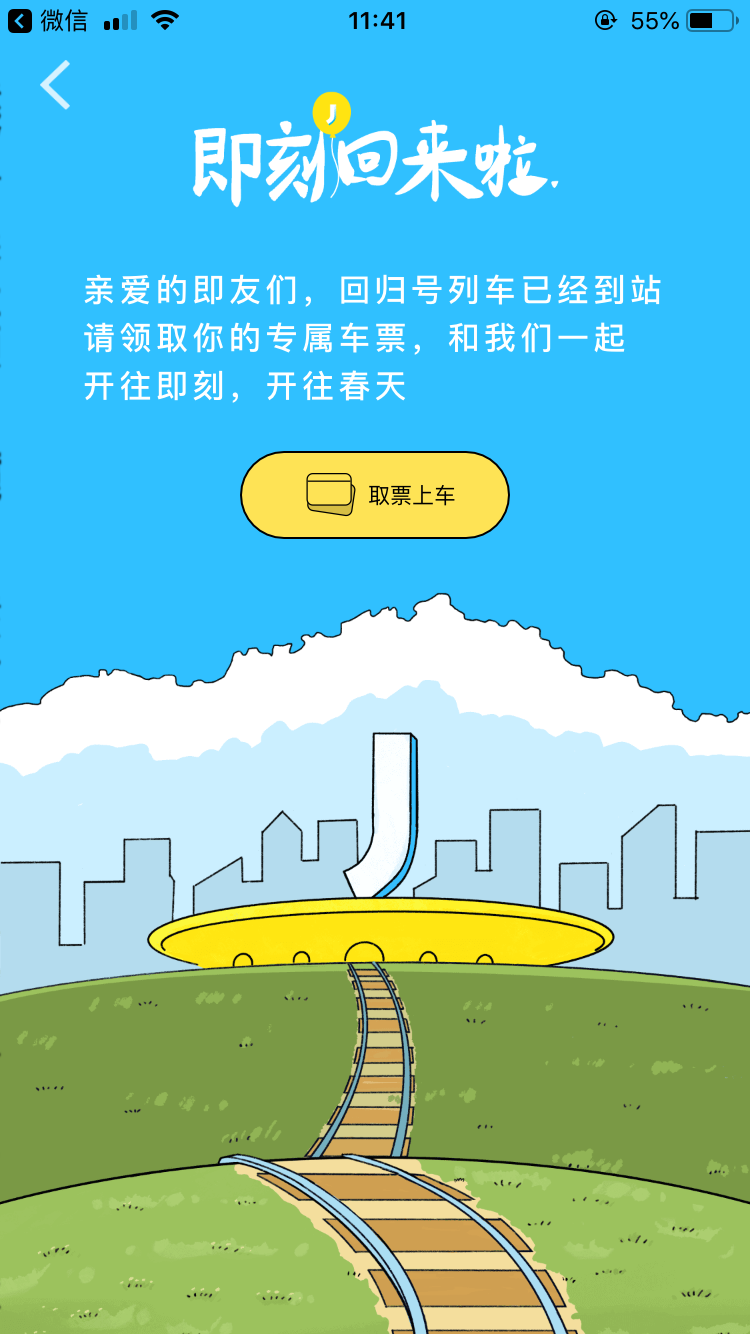Image resolution: width=750 pixels, height=1334 pixels.
Task: Tap the back arrow at top left
Action: click(56, 85)
